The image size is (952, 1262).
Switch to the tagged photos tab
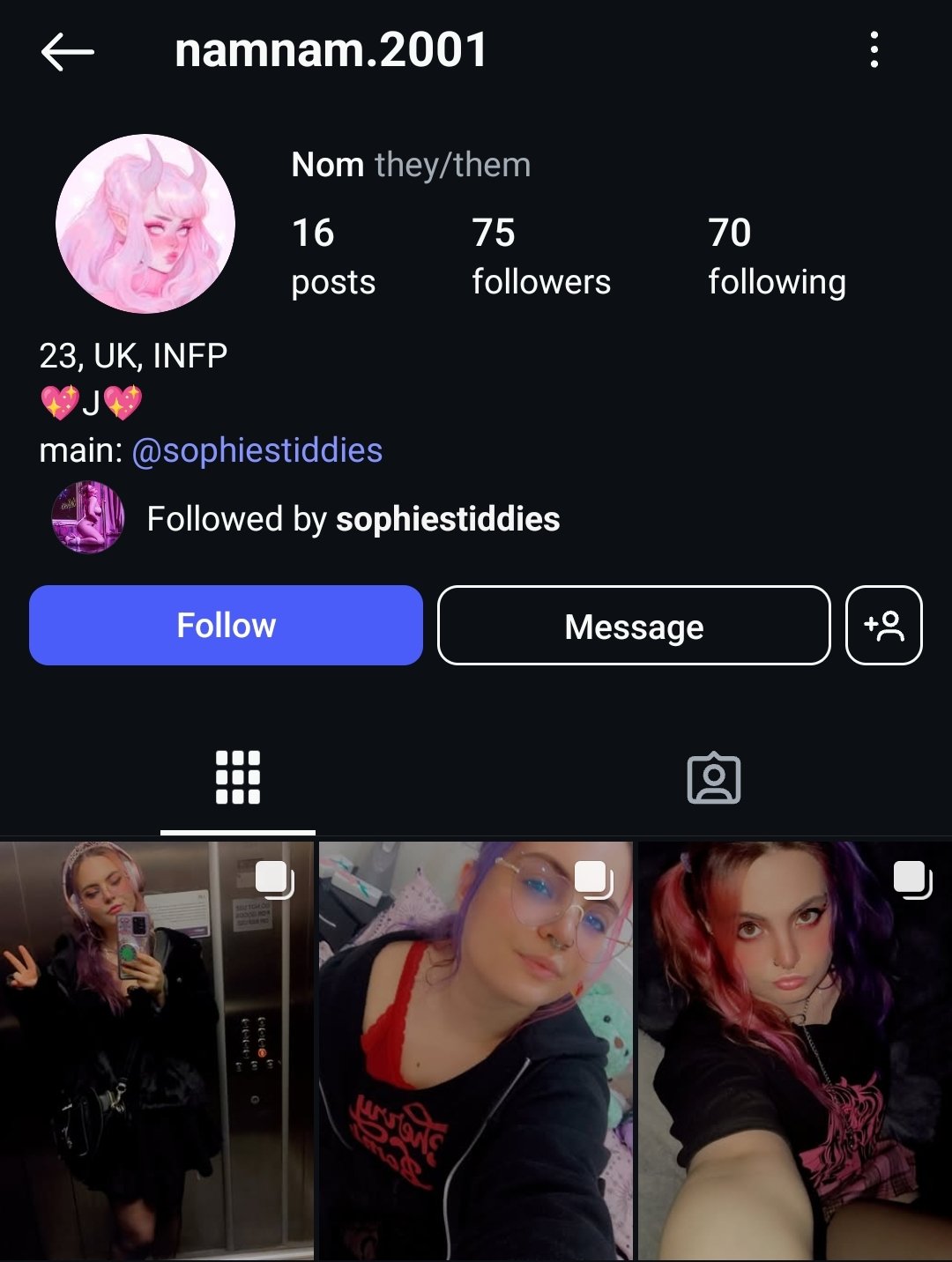pyautogui.click(x=713, y=778)
